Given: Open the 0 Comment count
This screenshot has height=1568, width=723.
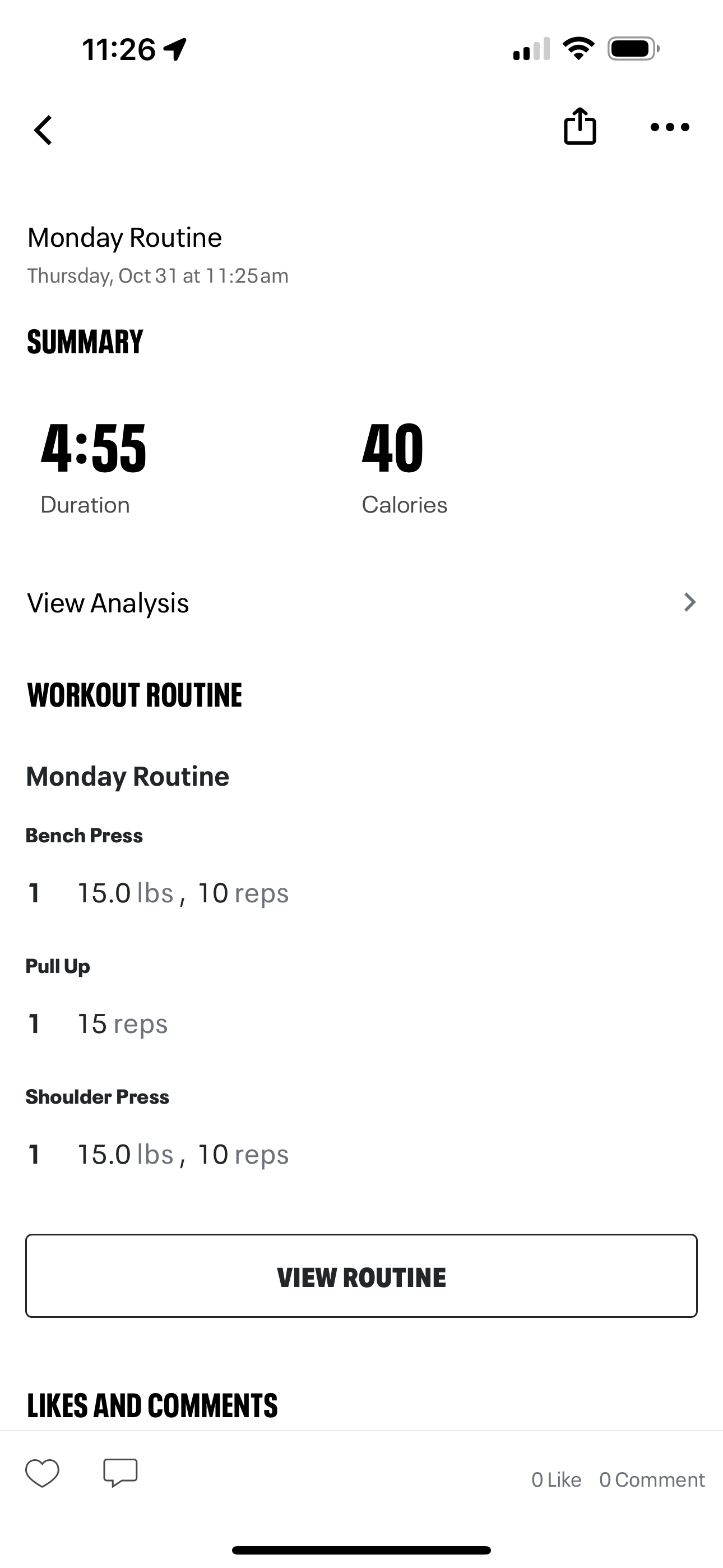Looking at the screenshot, I should (652, 1480).
